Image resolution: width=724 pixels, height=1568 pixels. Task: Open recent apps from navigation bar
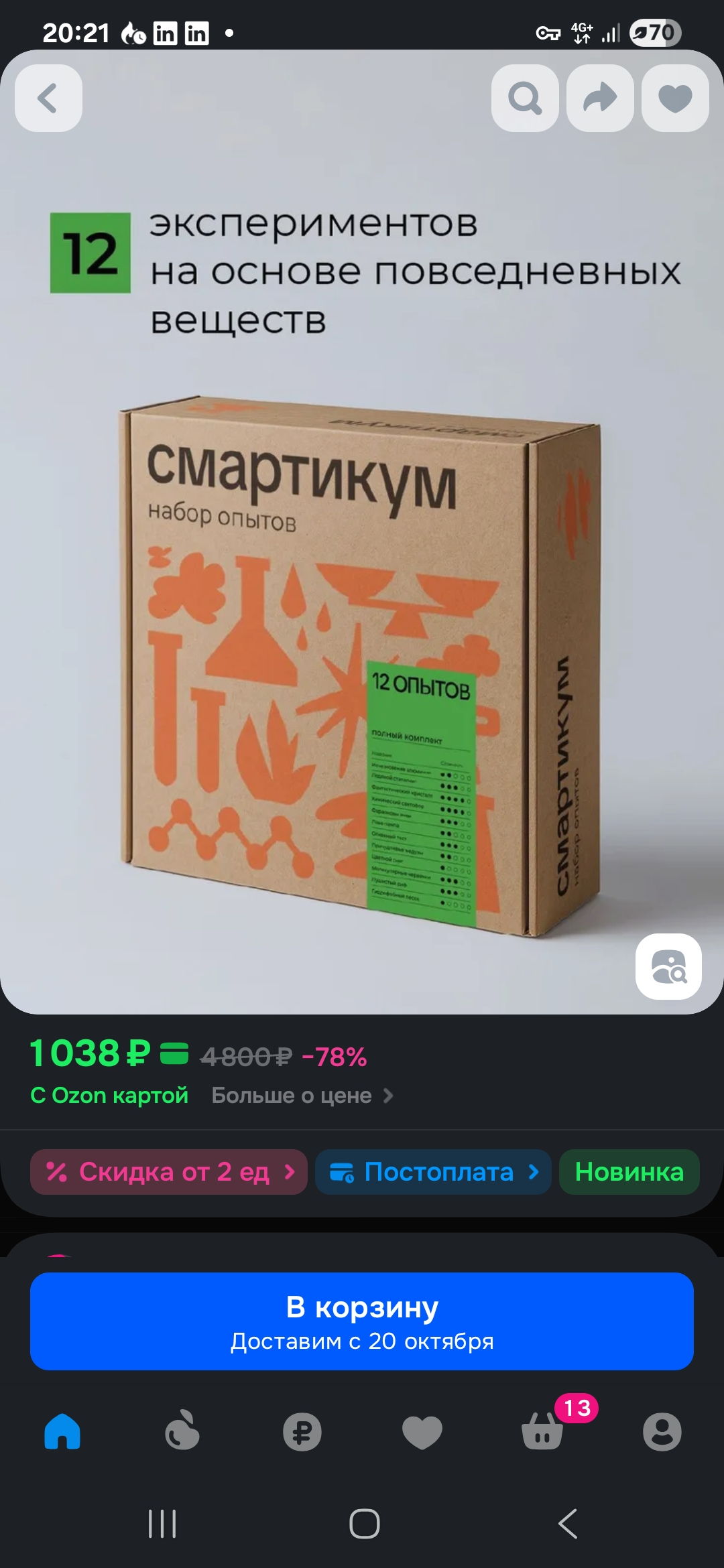tap(162, 1524)
